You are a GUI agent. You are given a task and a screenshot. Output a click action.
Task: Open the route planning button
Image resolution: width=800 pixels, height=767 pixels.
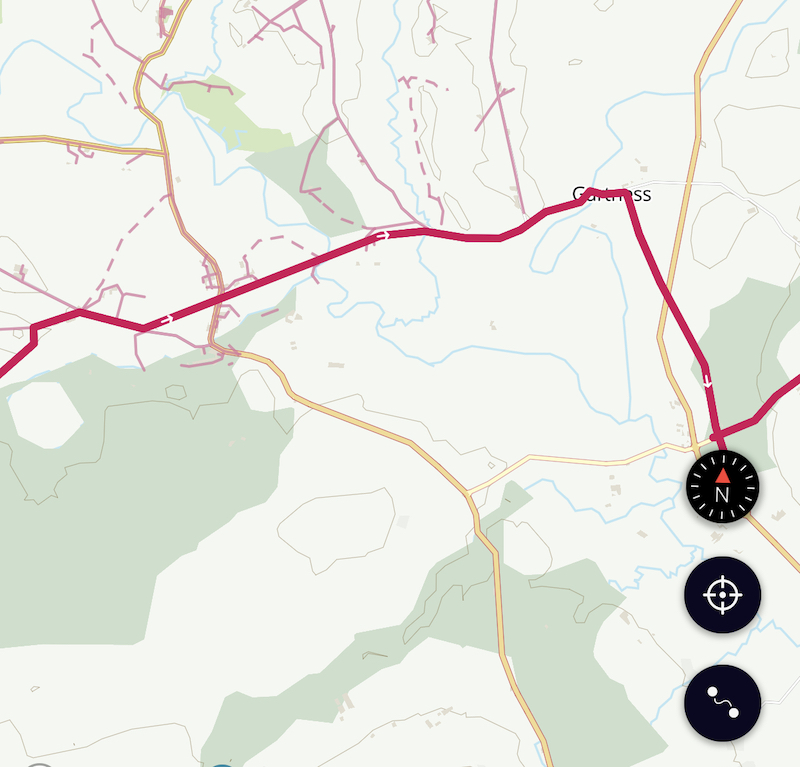point(722,703)
